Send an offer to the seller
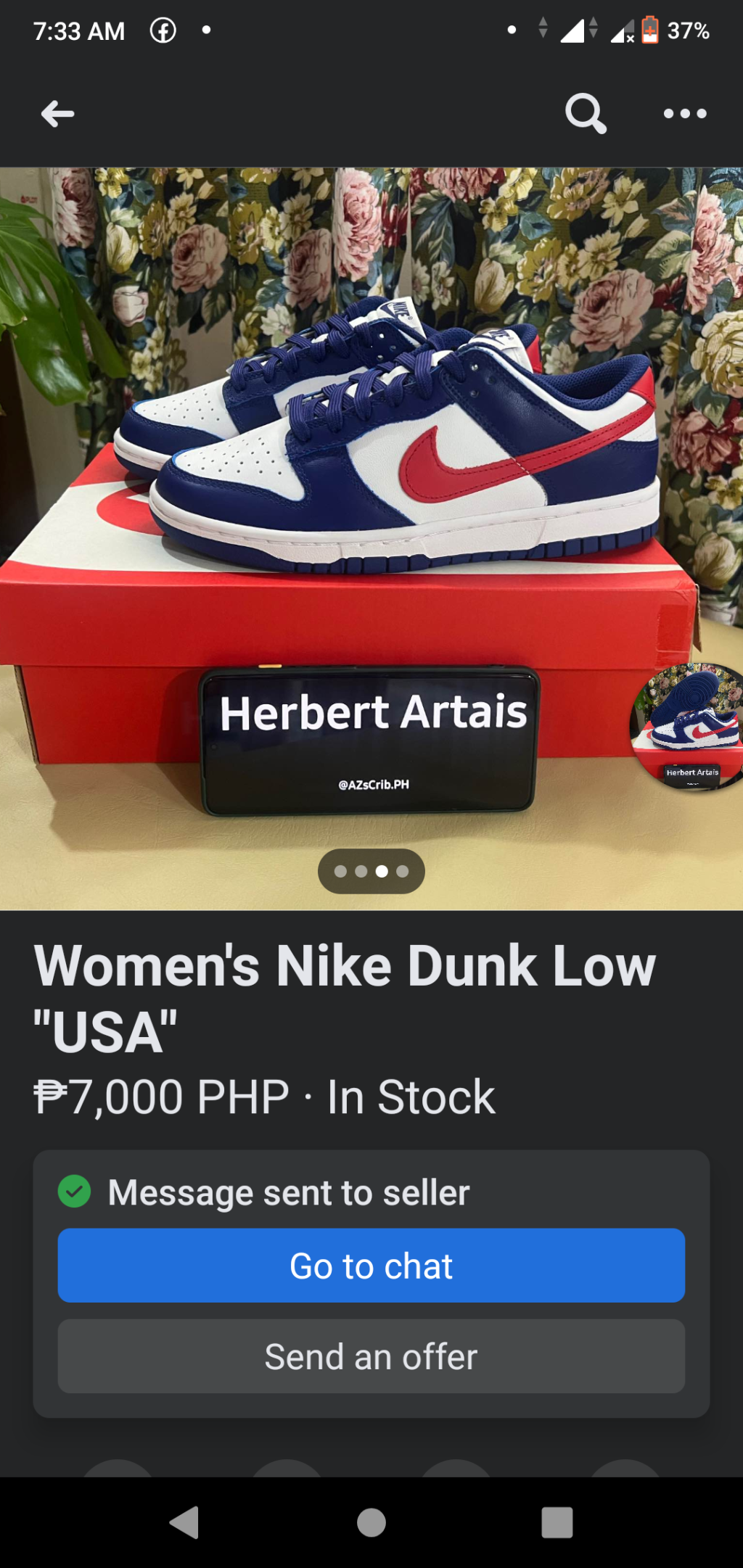The width and height of the screenshot is (743, 1568). [371, 1356]
